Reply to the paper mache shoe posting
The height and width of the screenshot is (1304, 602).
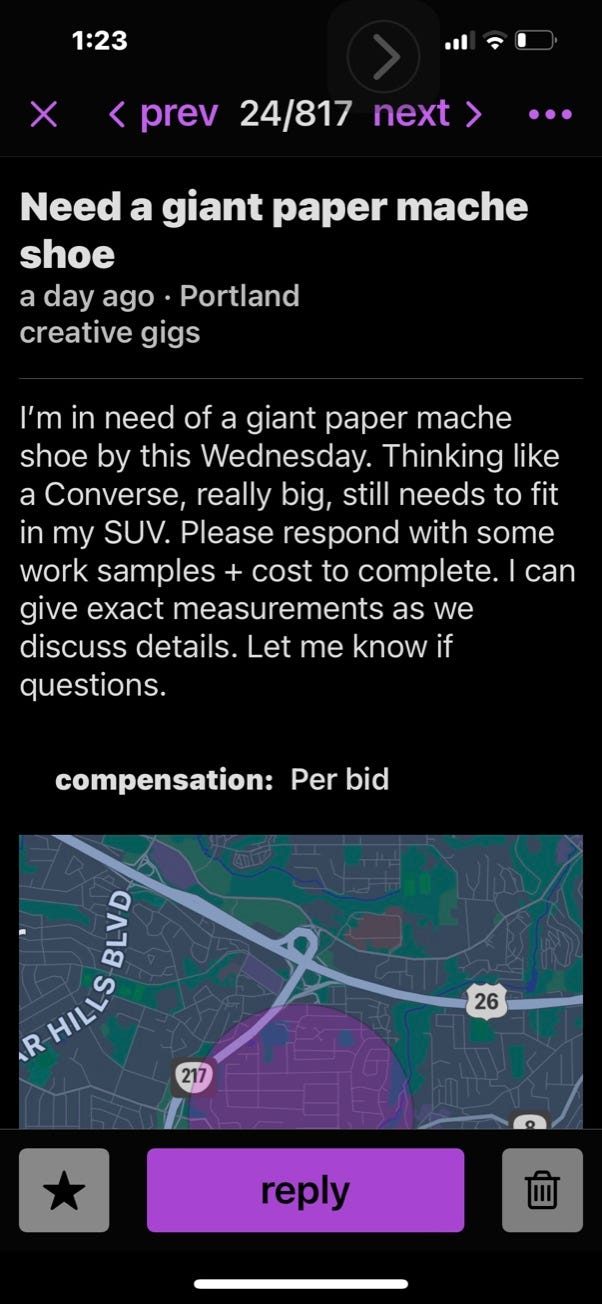[305, 1190]
